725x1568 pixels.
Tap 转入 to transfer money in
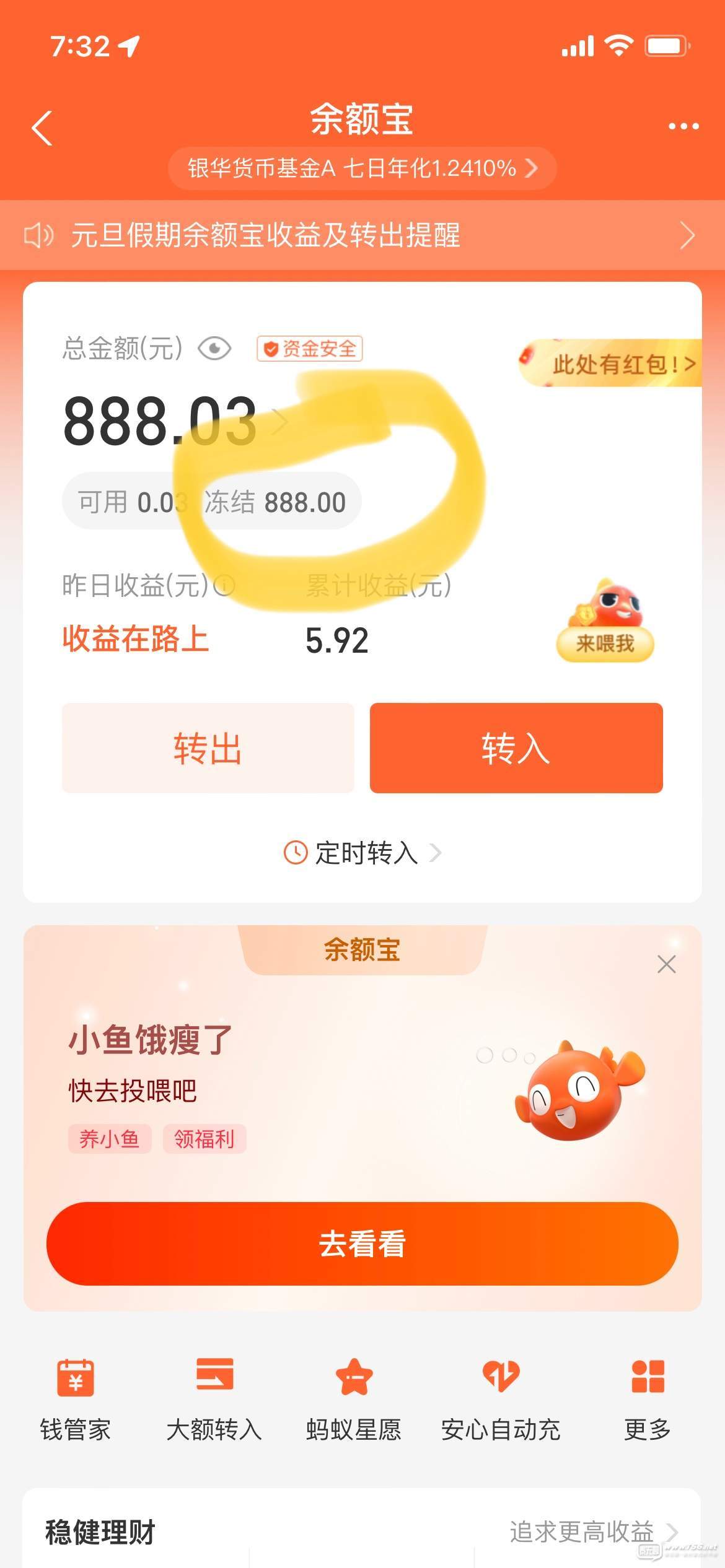pyautogui.click(x=516, y=748)
